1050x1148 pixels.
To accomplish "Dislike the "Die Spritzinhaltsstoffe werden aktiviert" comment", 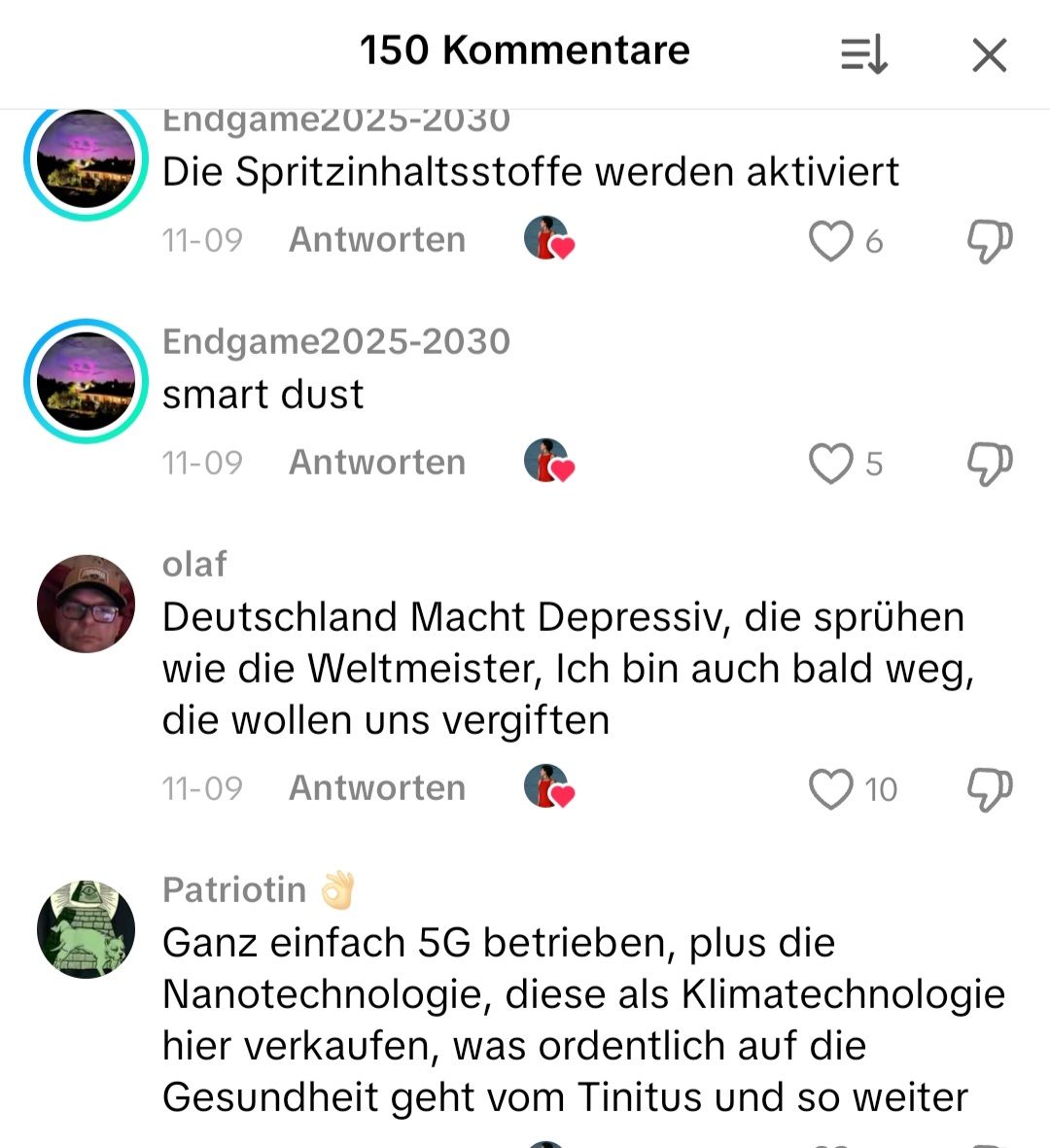I will (989, 241).
